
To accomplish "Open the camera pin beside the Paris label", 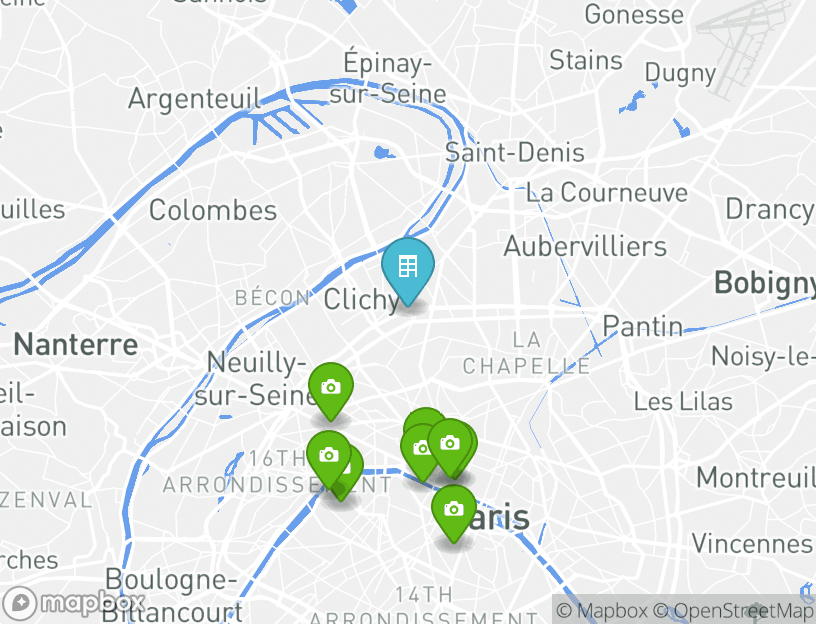I will point(453,510).
